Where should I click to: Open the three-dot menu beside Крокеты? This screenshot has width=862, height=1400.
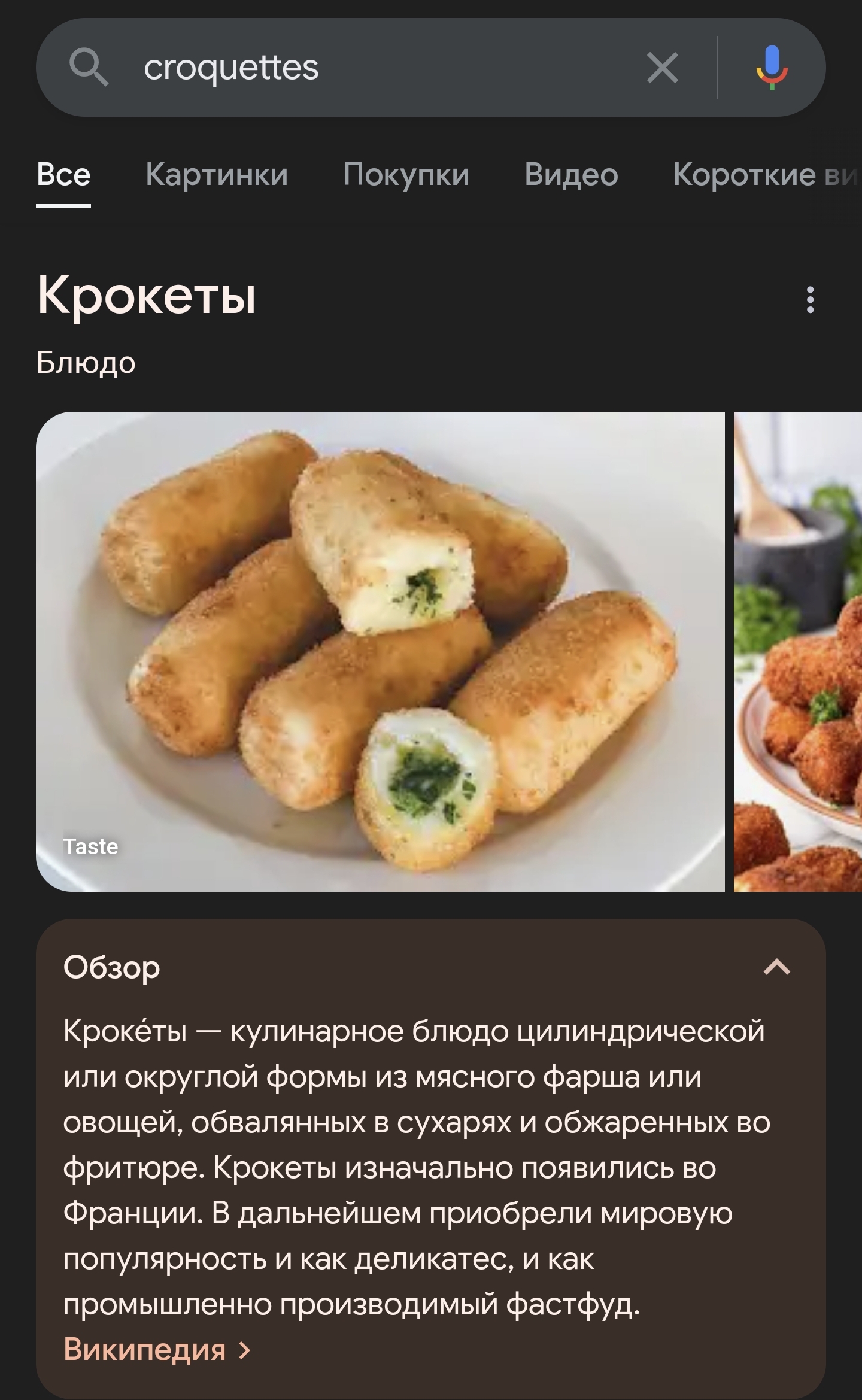click(x=810, y=299)
